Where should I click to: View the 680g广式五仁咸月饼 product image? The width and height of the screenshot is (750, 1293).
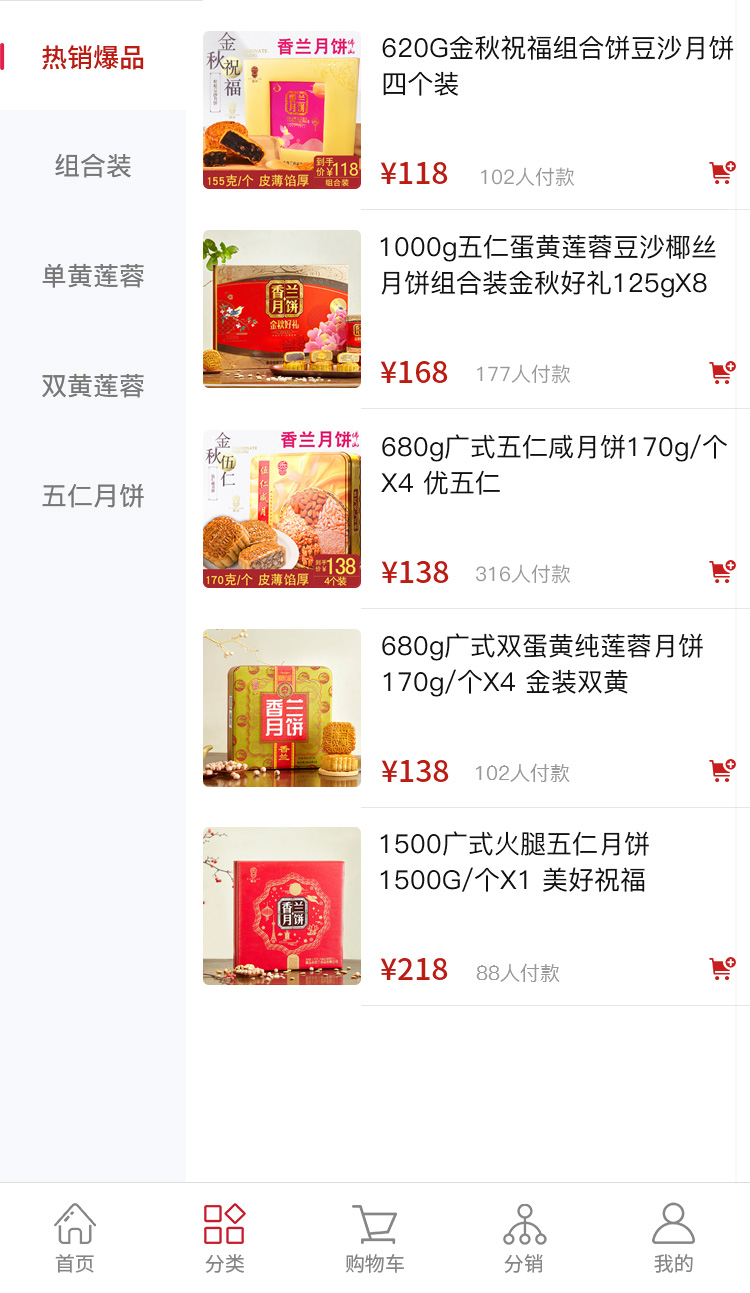pos(282,509)
